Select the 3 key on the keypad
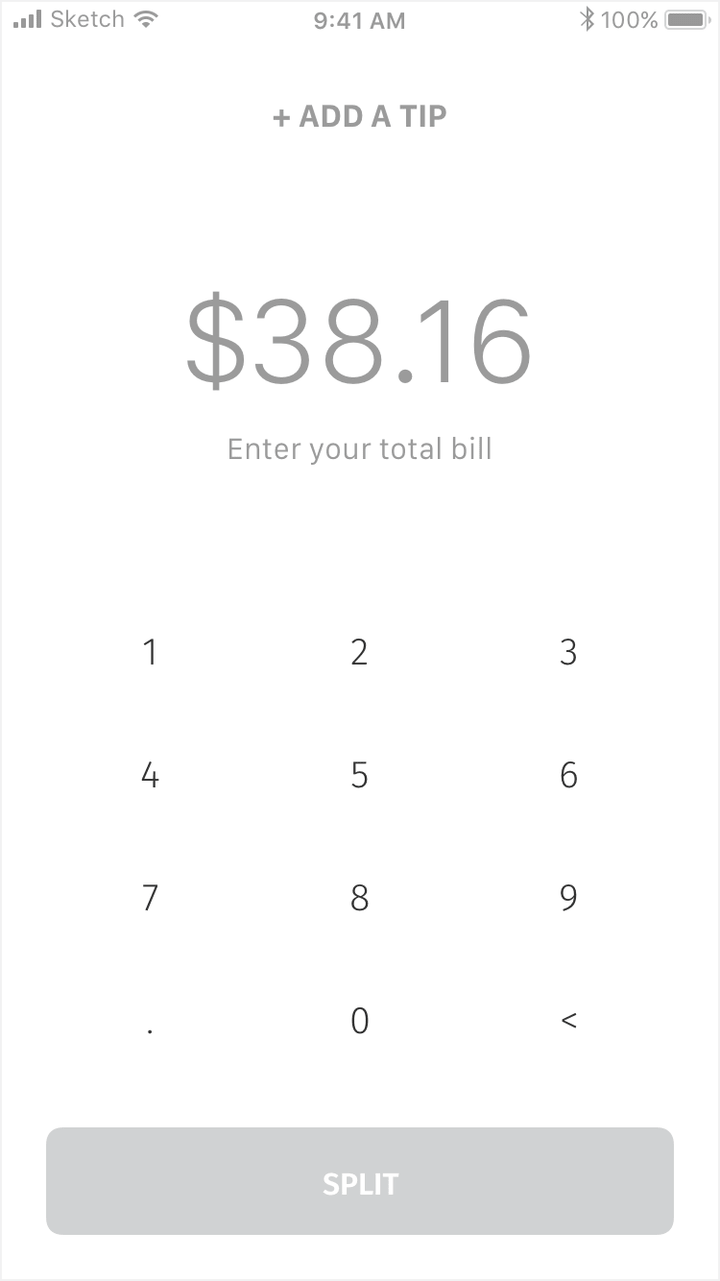This screenshot has width=720, height=1281. tap(568, 652)
